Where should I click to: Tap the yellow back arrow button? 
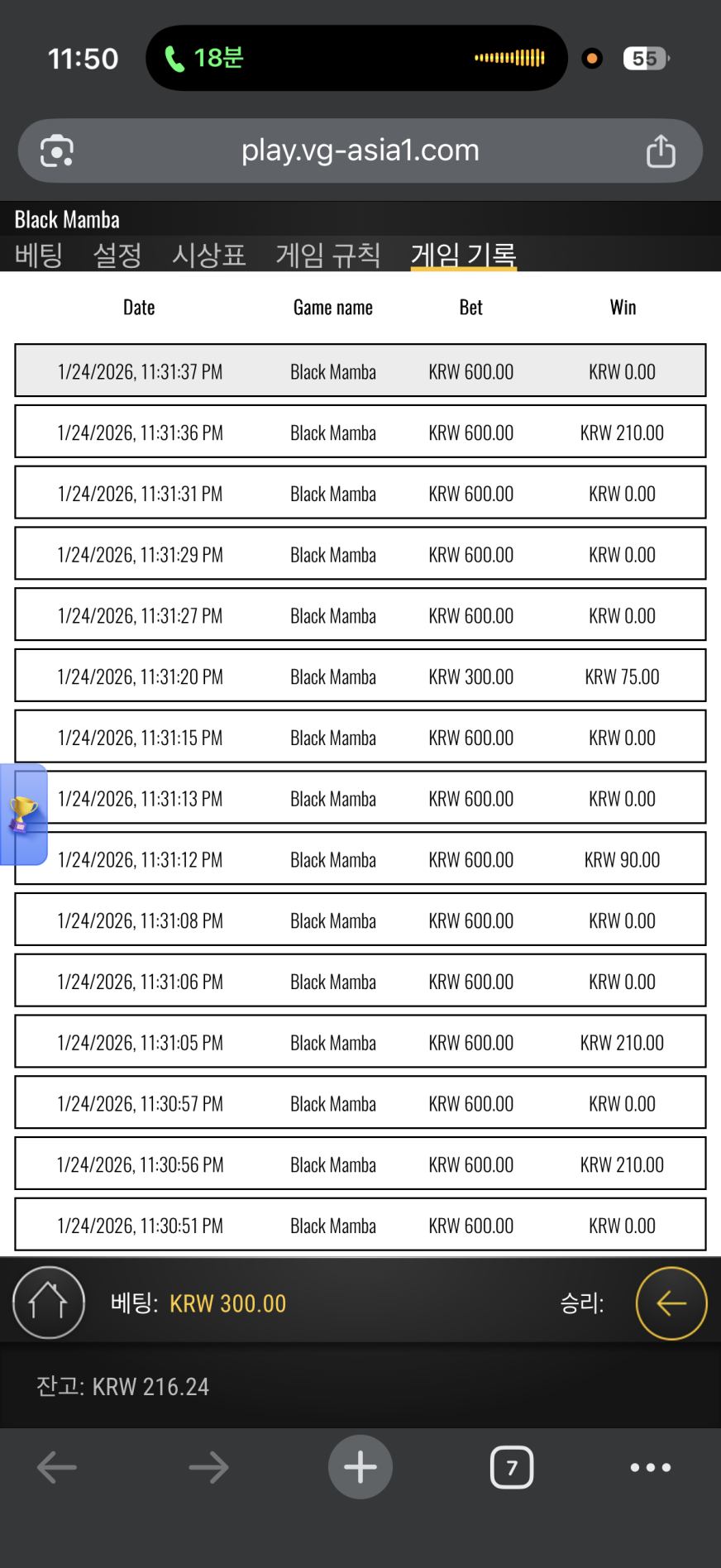pos(671,1303)
